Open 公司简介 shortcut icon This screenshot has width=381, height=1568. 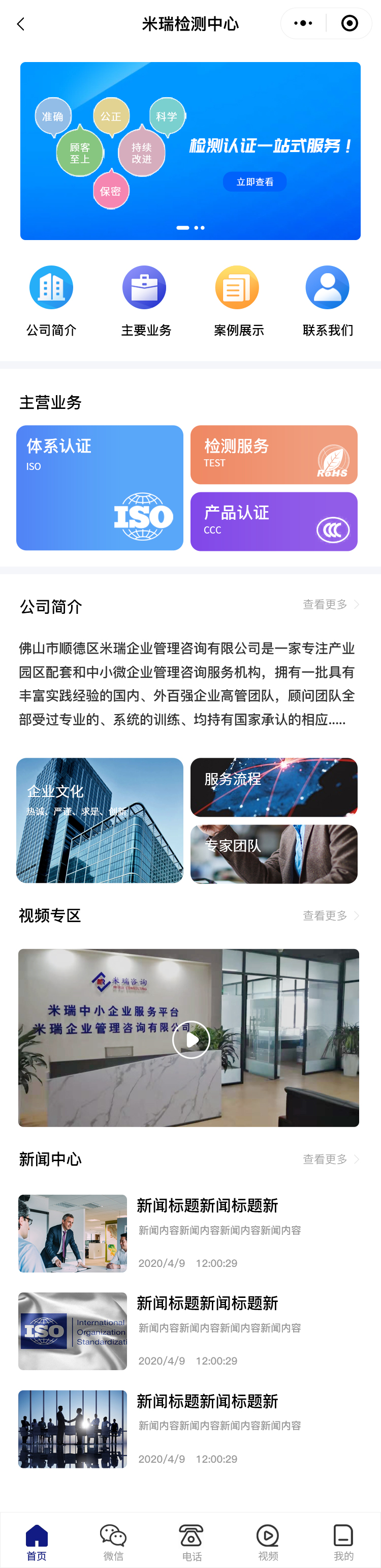(51, 288)
